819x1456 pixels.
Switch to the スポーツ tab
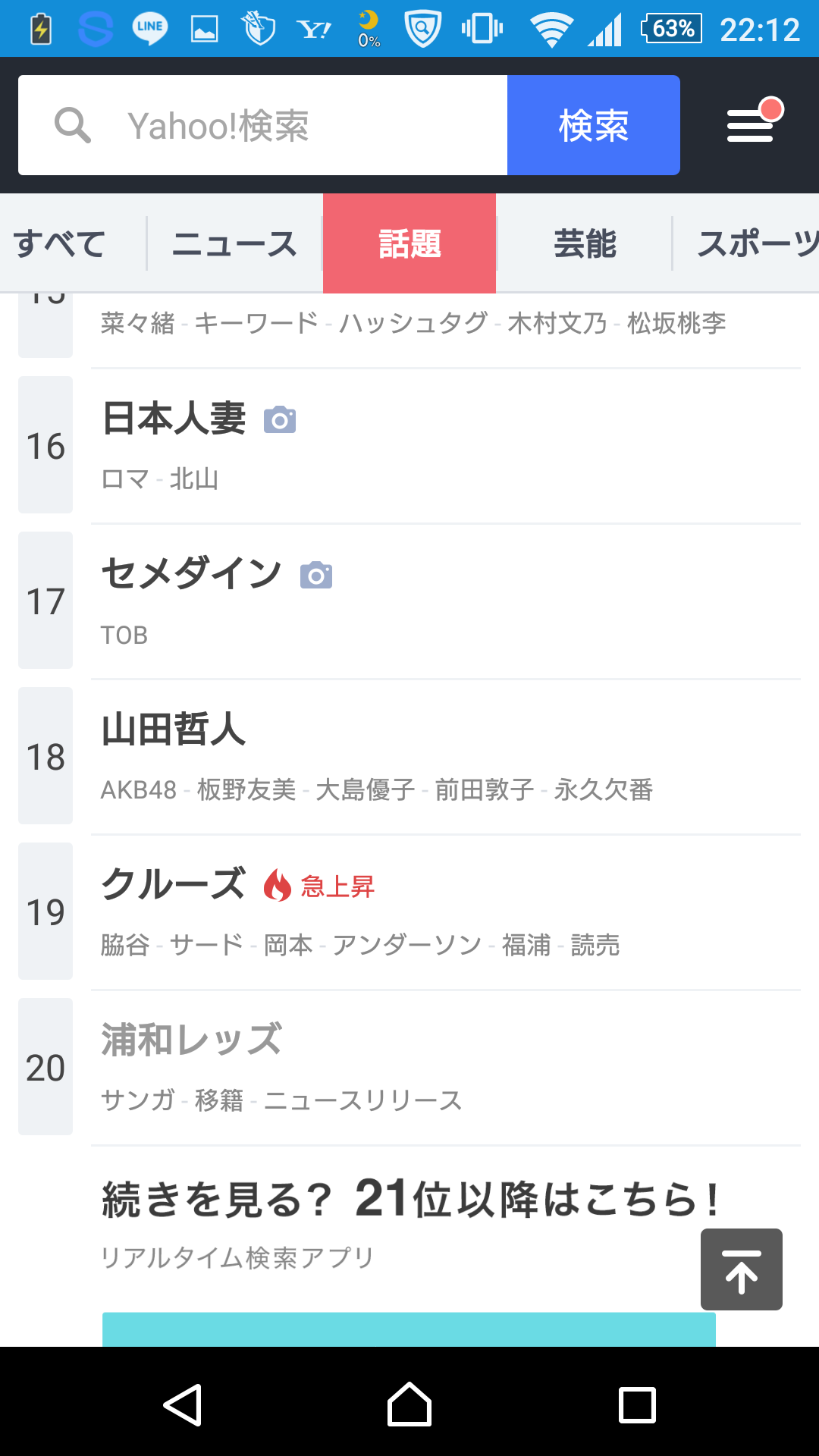coord(747,243)
